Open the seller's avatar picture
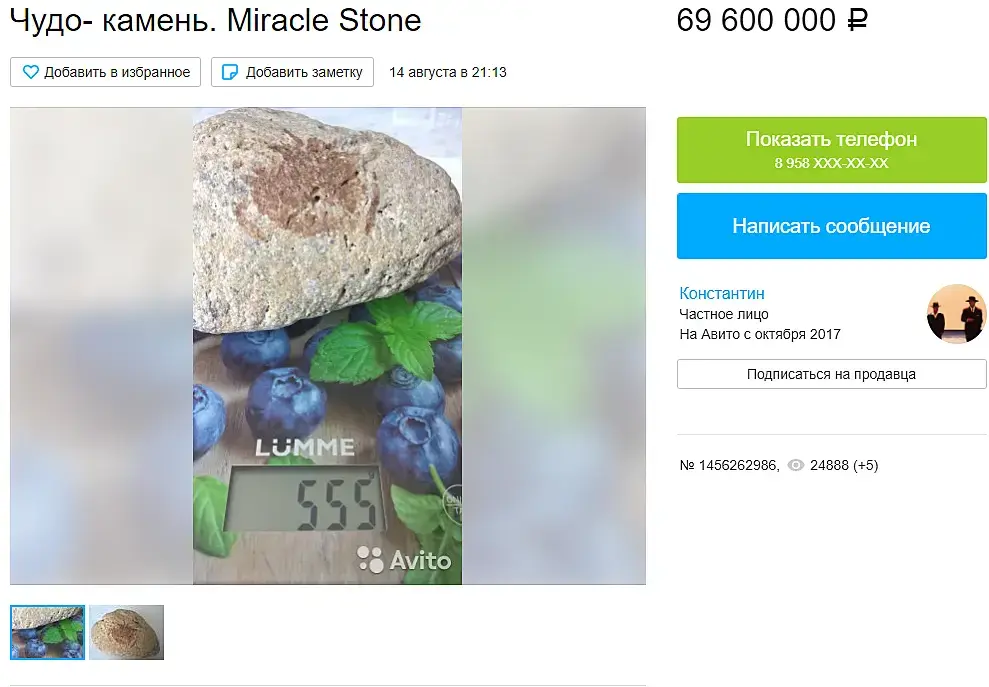The image size is (989, 687). click(x=956, y=314)
